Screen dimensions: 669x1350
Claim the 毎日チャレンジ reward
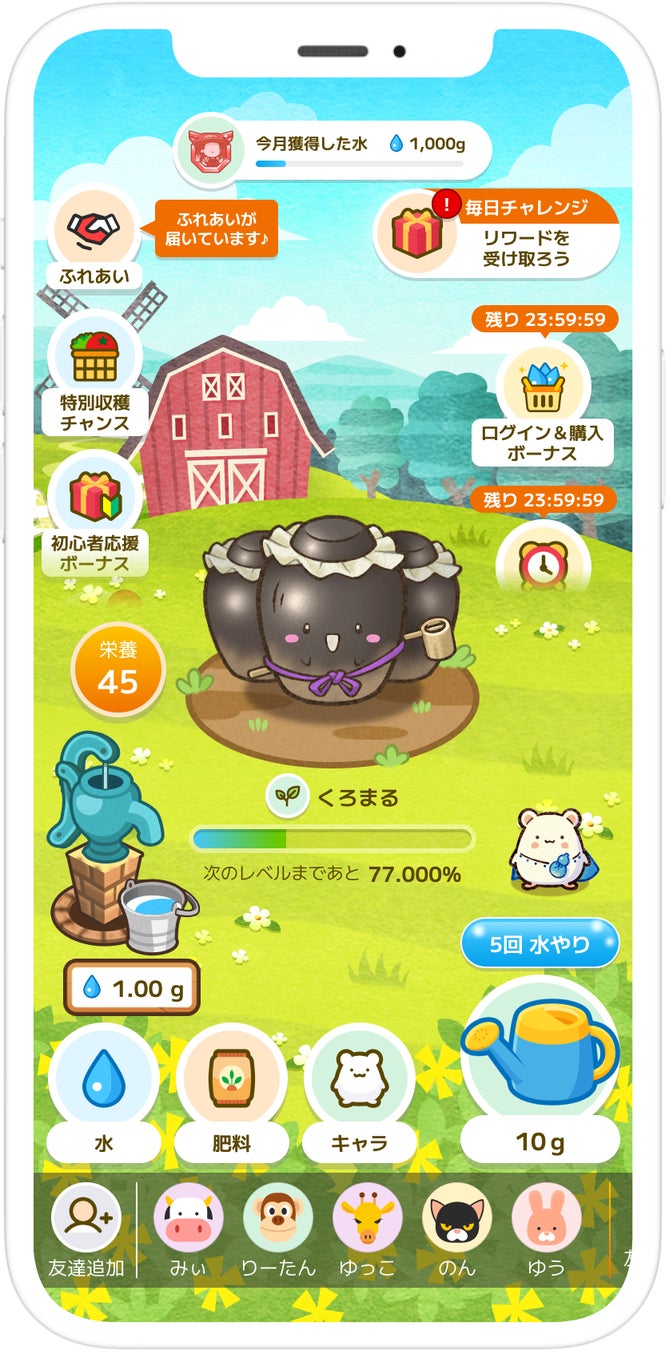point(497,234)
